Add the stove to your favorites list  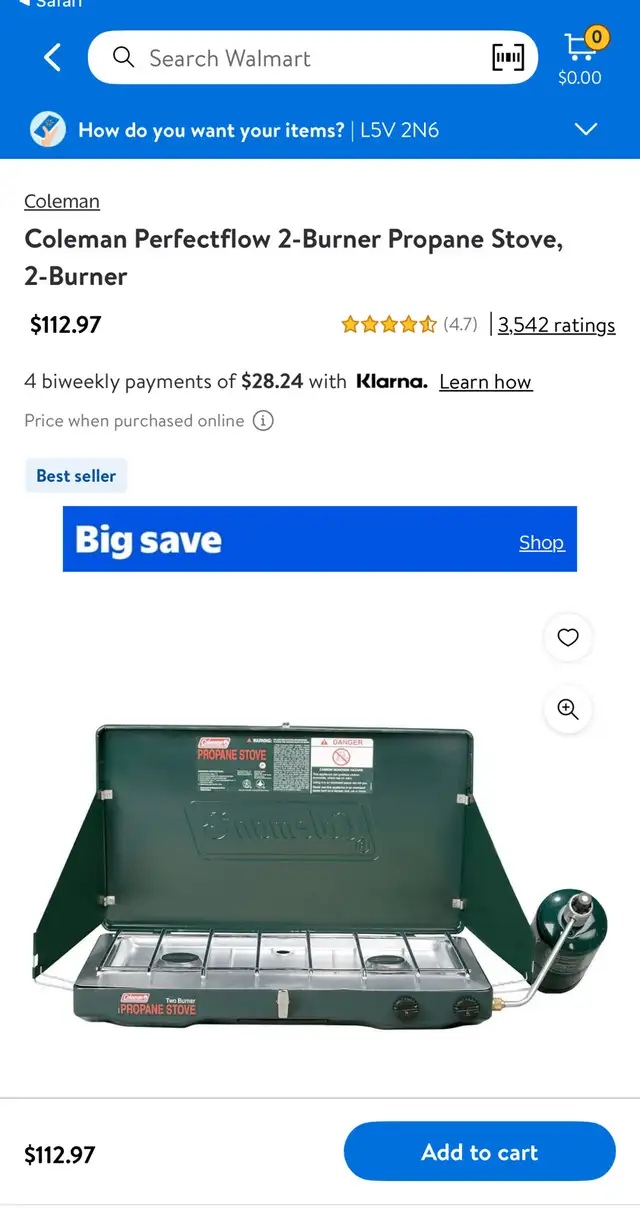point(568,637)
